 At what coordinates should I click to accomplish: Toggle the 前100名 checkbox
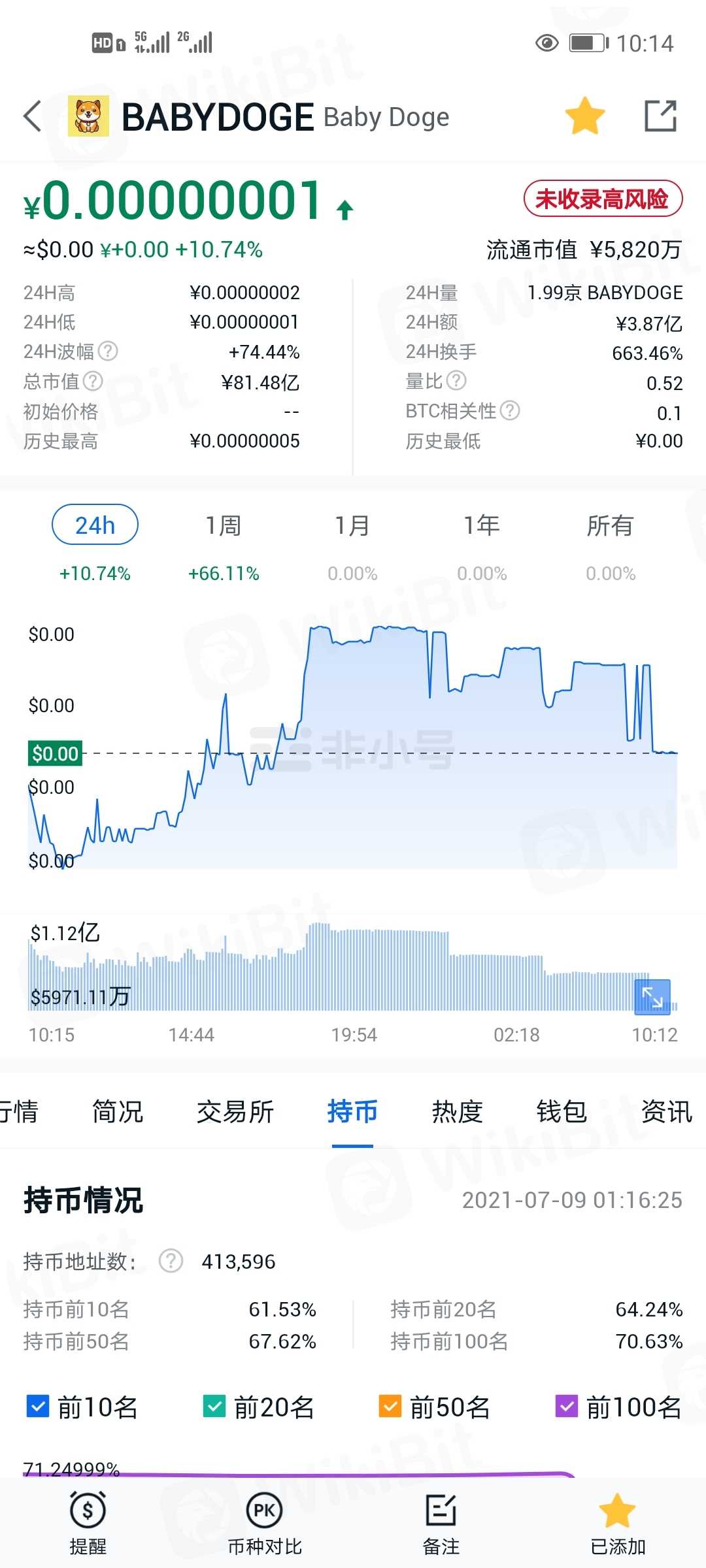[566, 1406]
